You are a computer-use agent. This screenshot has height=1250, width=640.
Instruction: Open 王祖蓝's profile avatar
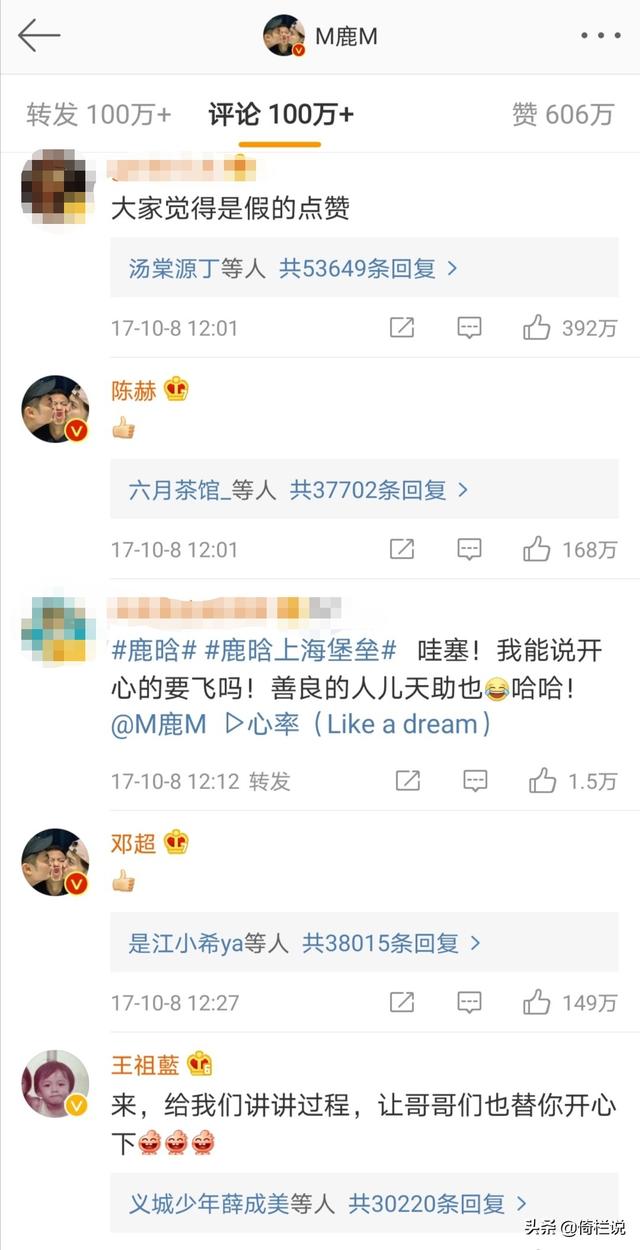coord(56,1085)
